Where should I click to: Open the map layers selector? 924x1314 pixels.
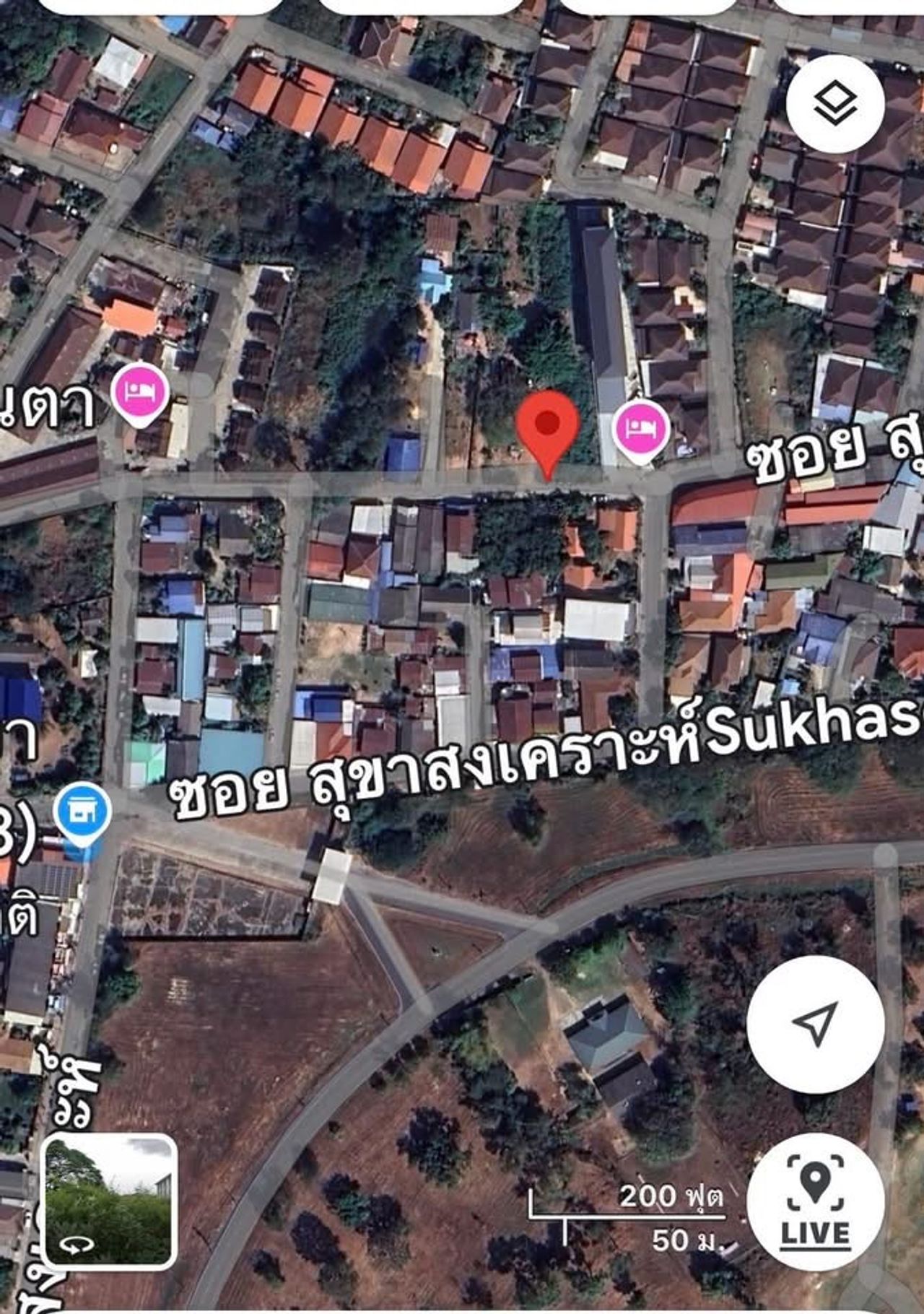(835, 104)
